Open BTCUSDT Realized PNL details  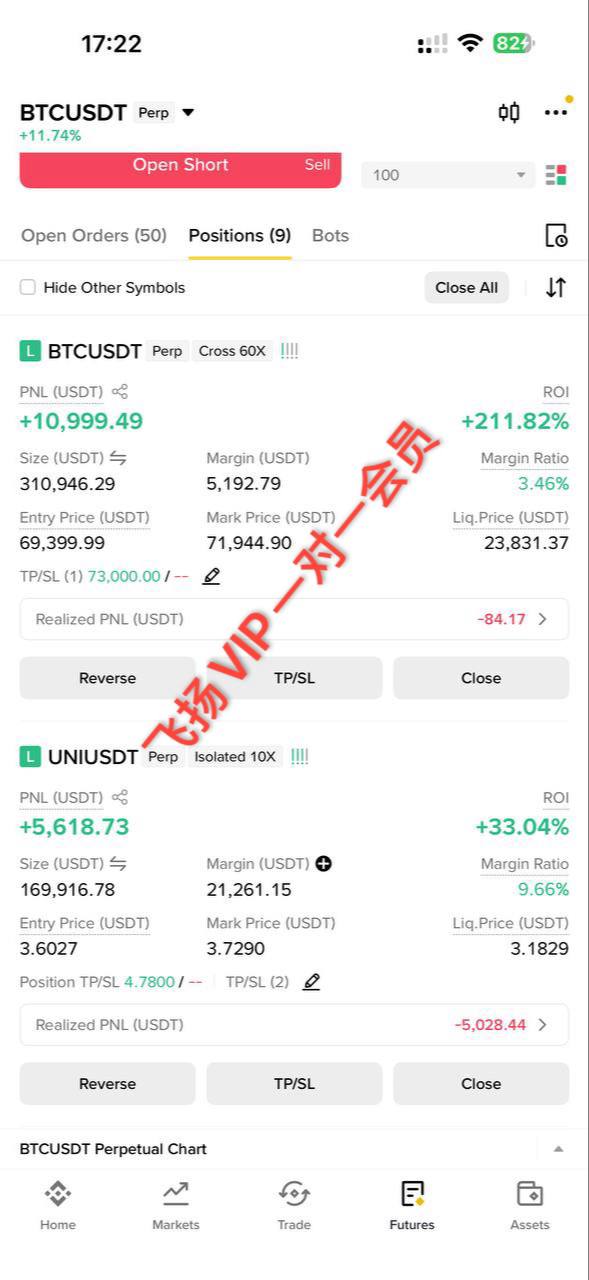pos(294,619)
